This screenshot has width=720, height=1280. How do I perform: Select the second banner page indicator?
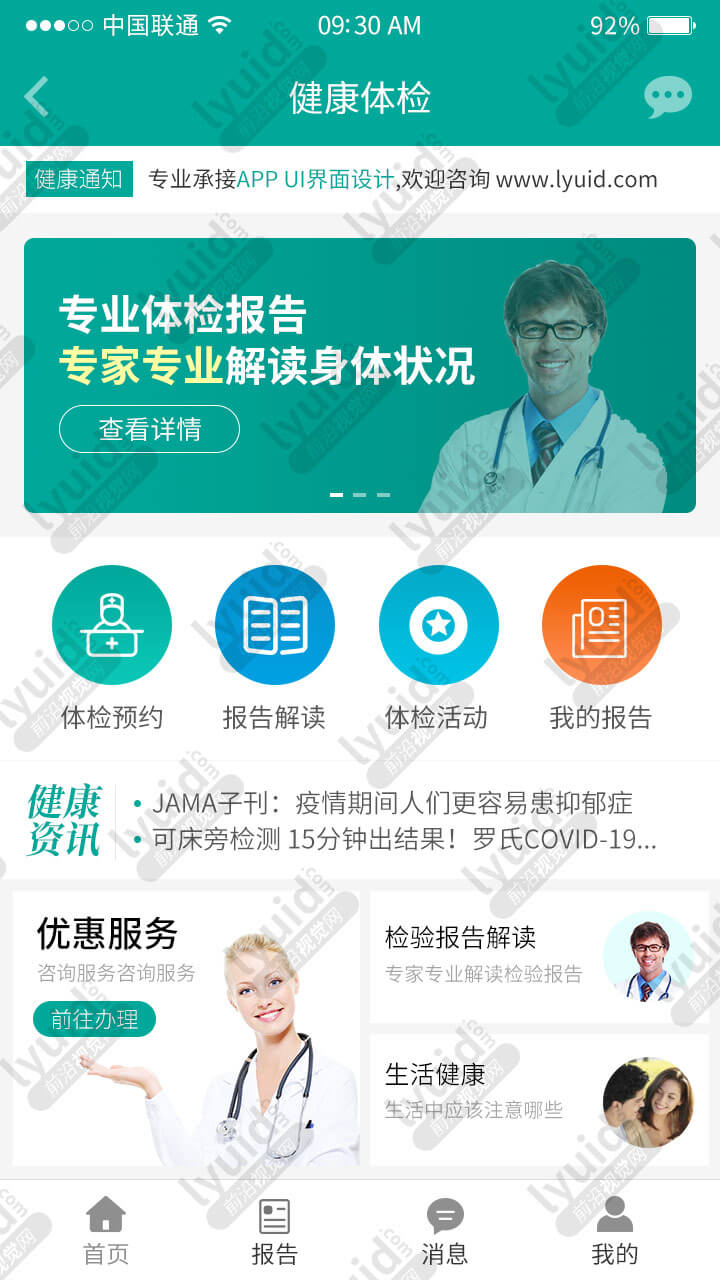click(360, 495)
